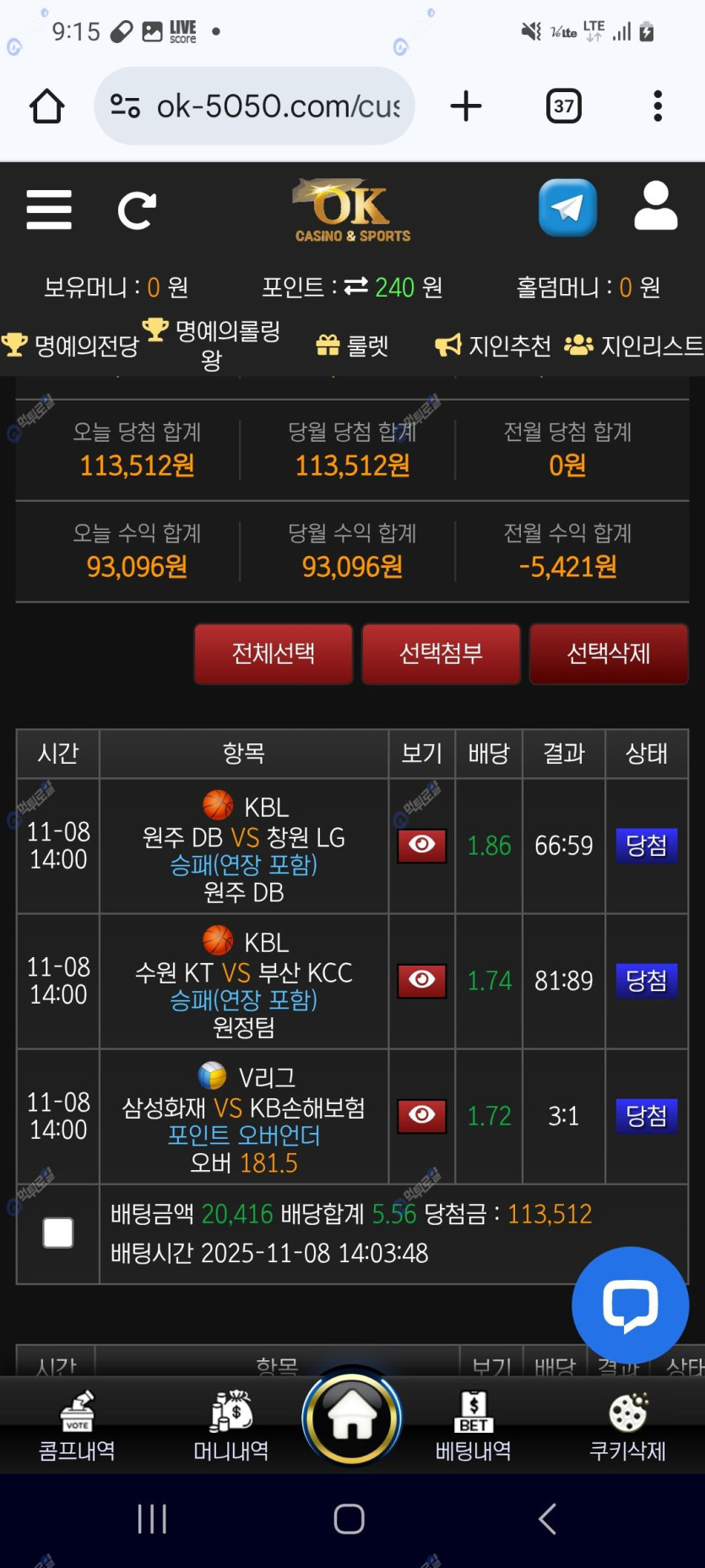
Task: Tap the 전체선택 button
Action: click(274, 653)
